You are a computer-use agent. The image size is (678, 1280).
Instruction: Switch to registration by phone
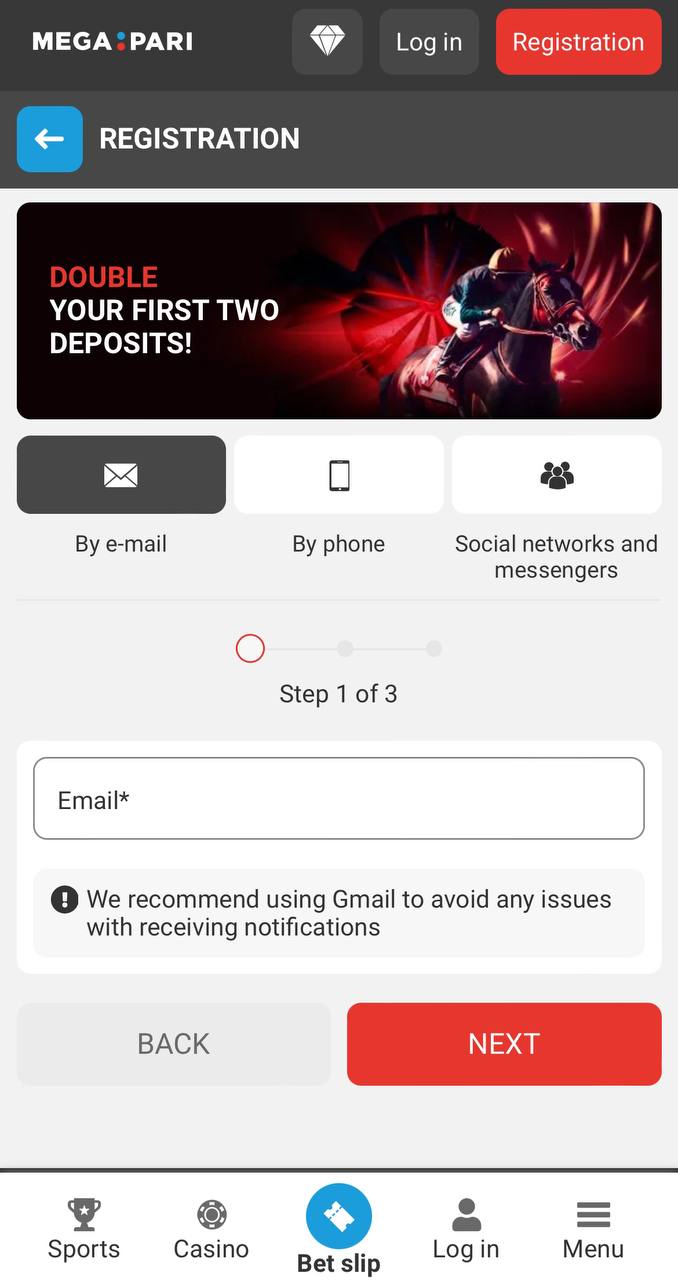(x=339, y=475)
